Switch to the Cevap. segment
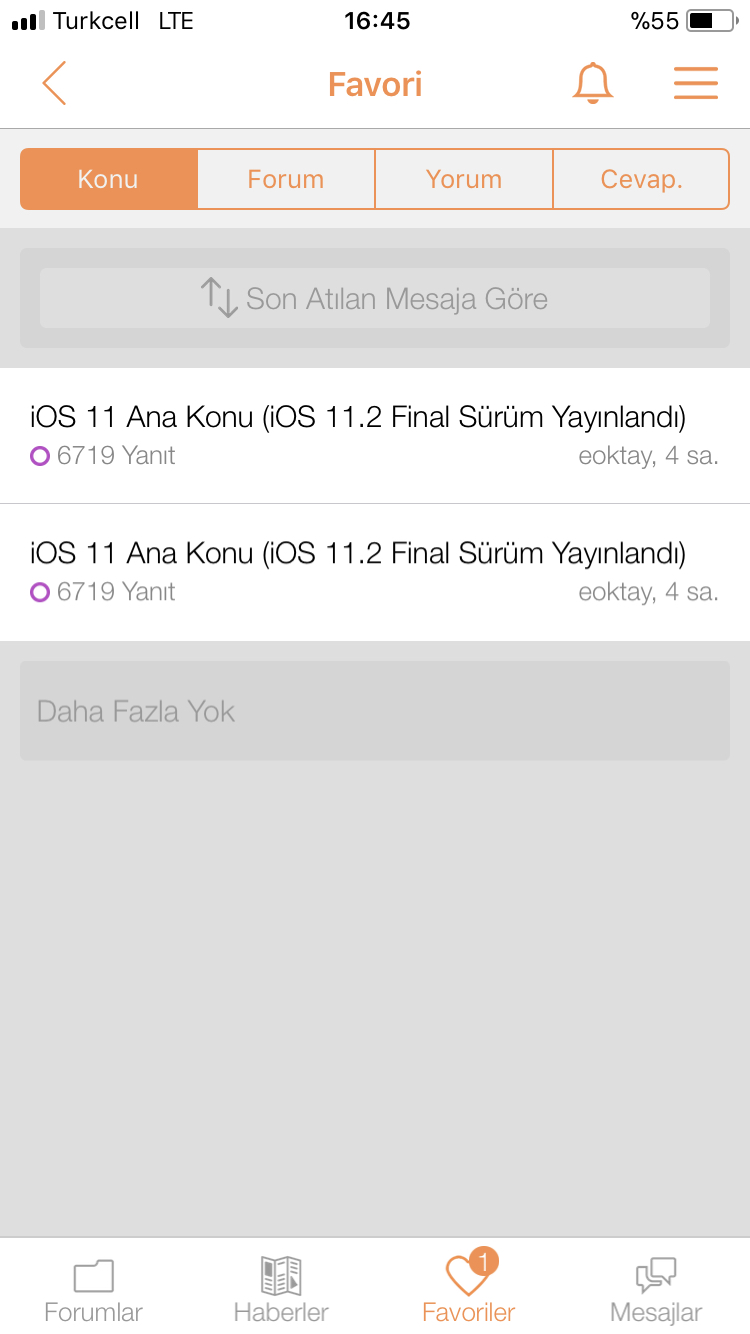This screenshot has height=1334, width=750. 641,179
